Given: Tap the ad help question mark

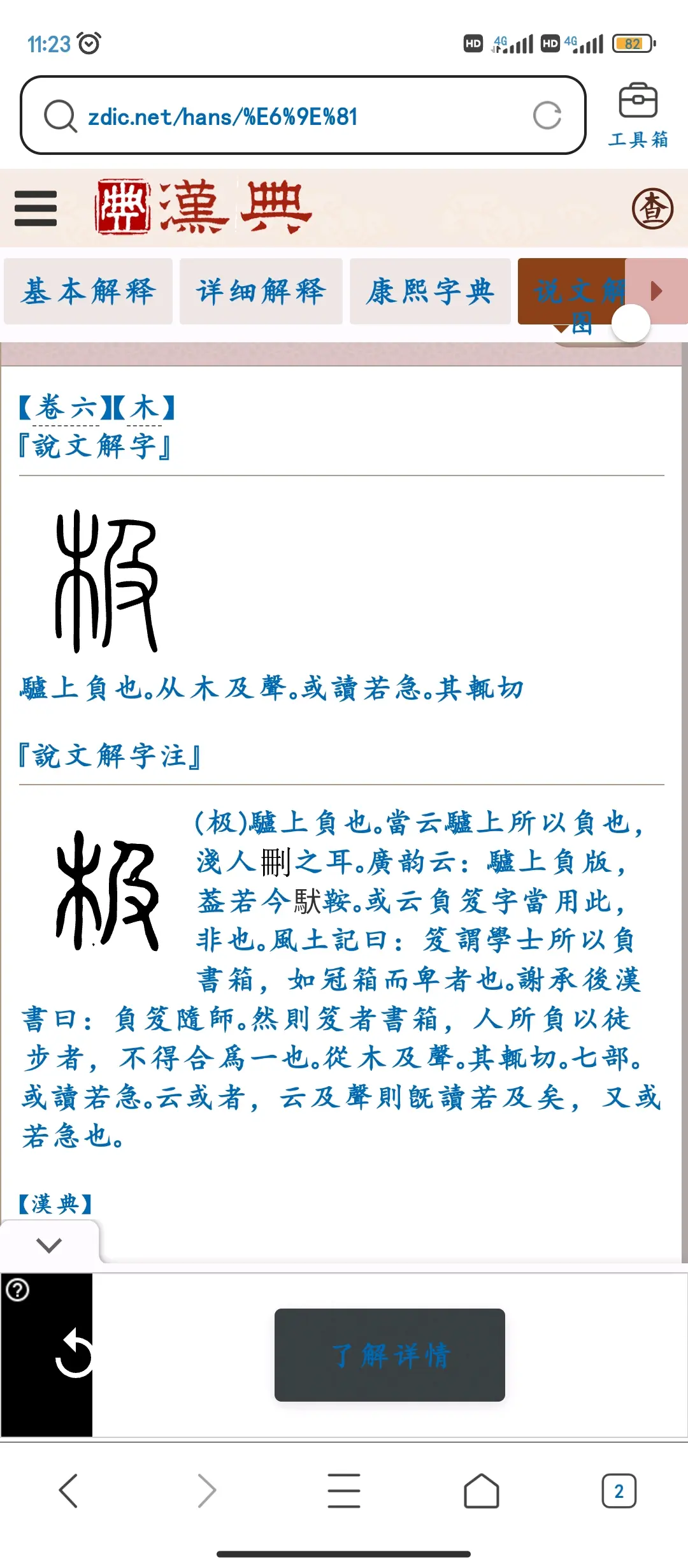Looking at the screenshot, I should click(x=17, y=1290).
